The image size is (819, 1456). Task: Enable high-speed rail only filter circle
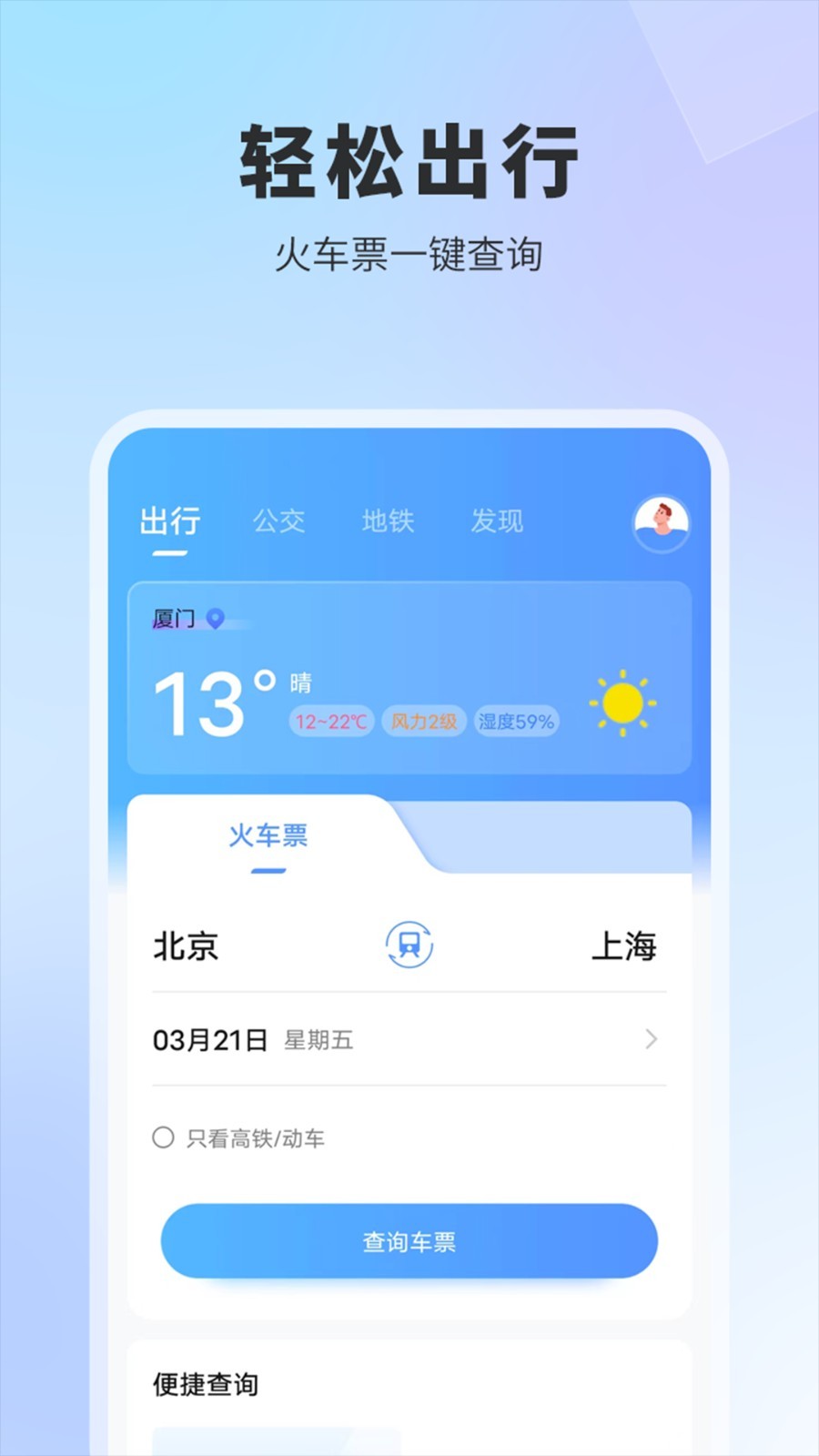point(165,1137)
